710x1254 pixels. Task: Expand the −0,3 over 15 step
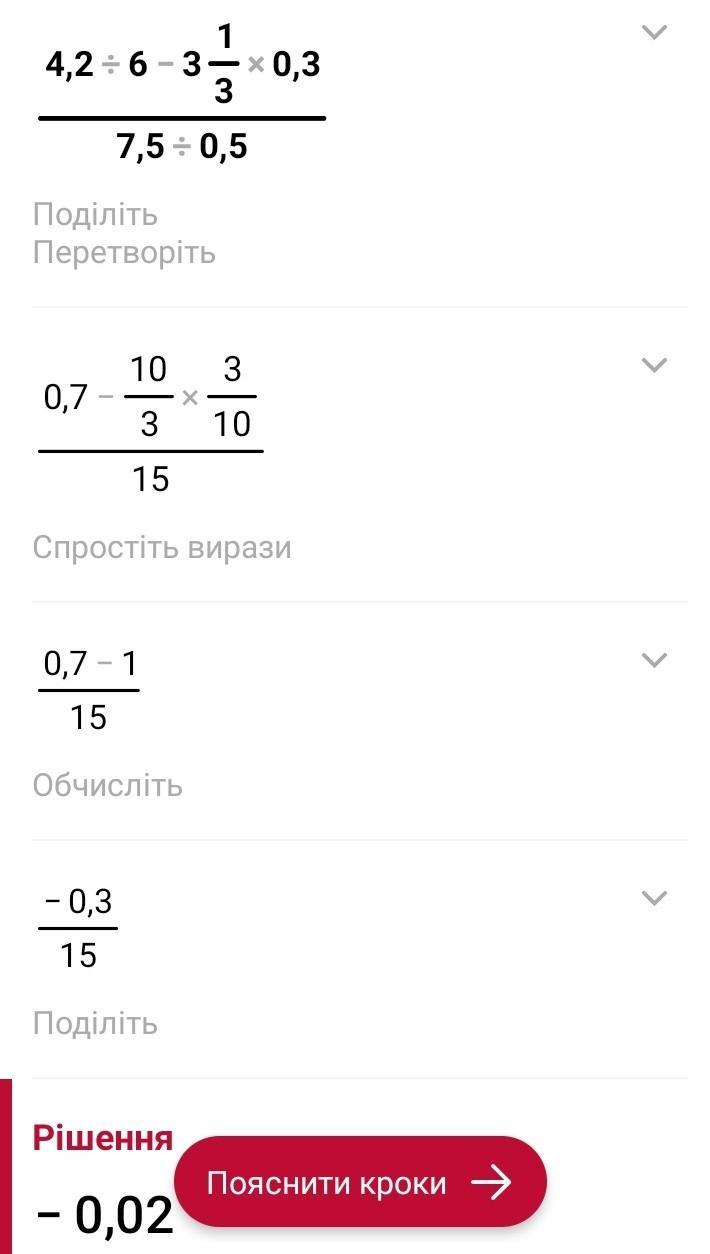(x=654, y=898)
